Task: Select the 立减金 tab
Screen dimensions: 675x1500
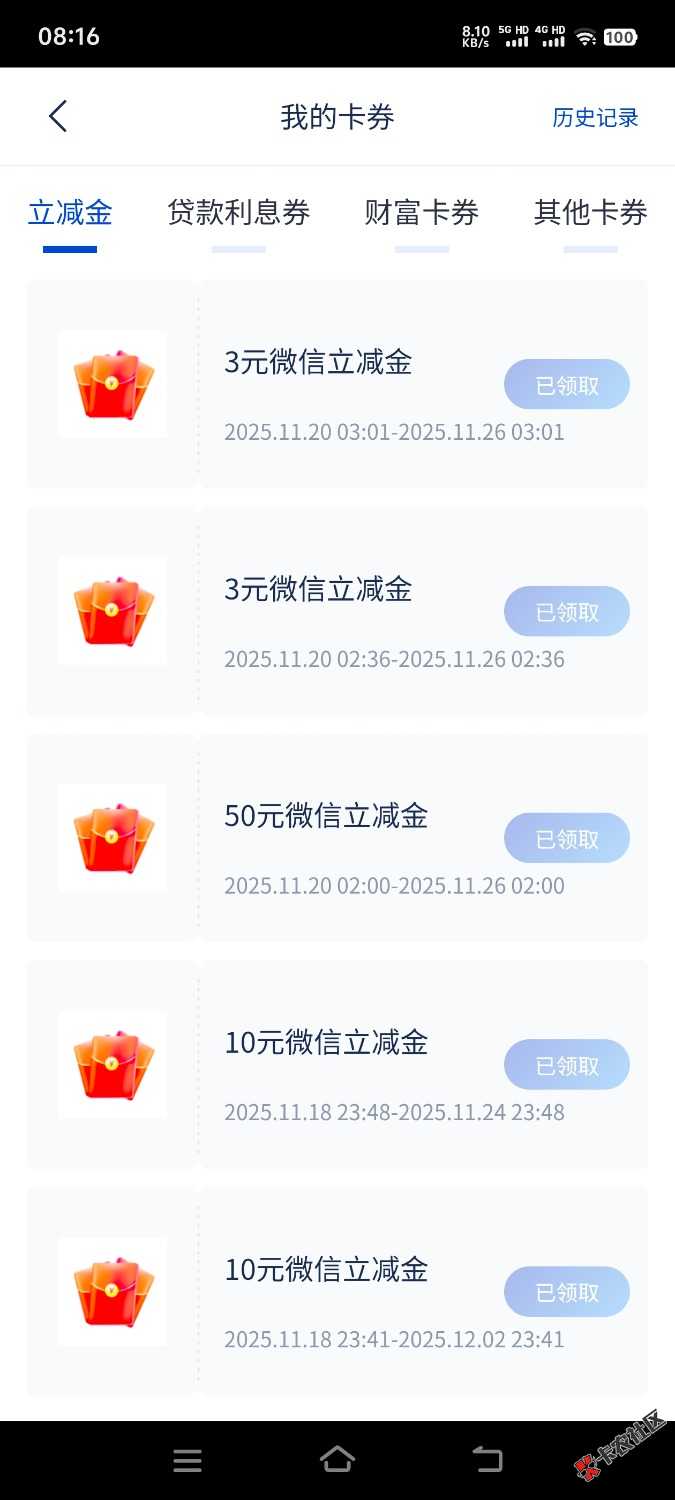Action: click(x=70, y=213)
